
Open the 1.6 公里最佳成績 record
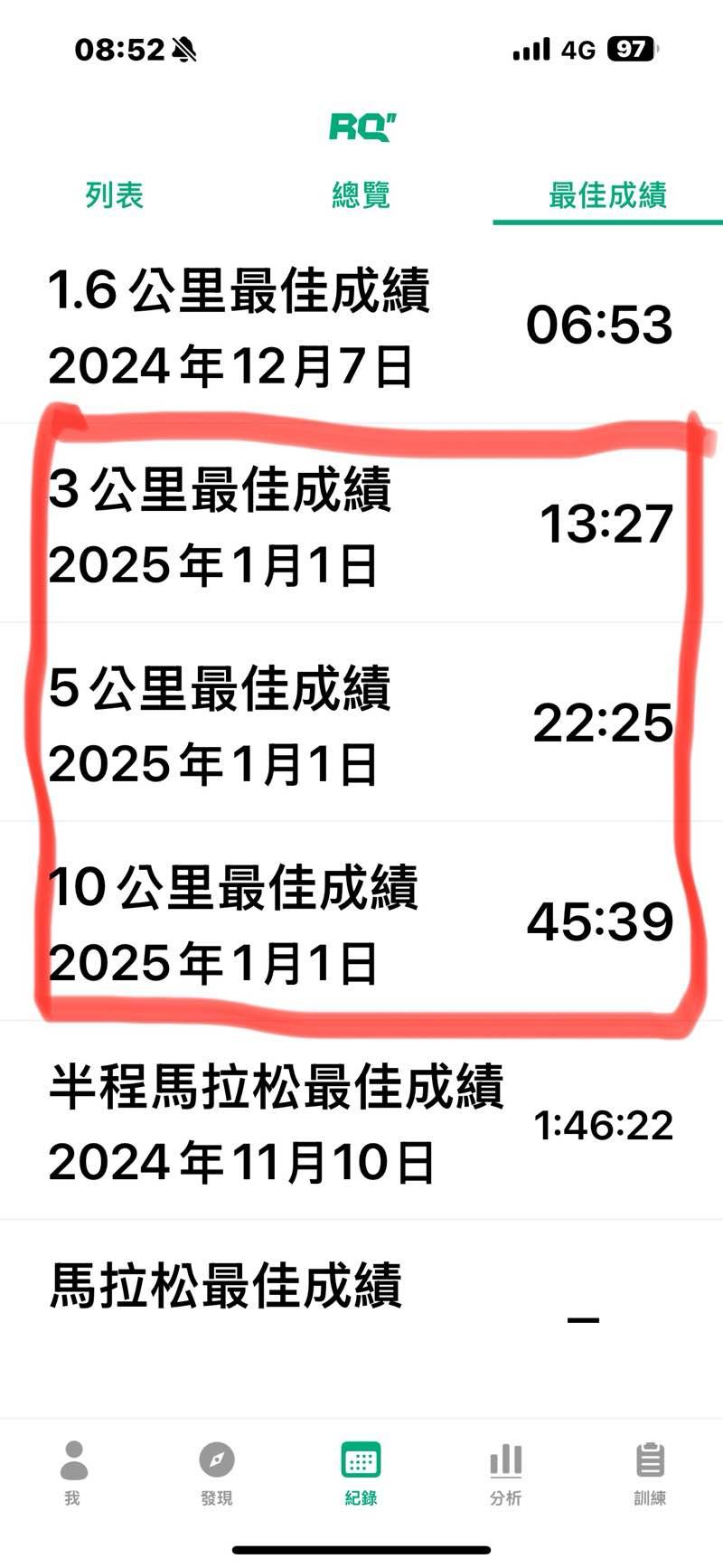pos(361,327)
